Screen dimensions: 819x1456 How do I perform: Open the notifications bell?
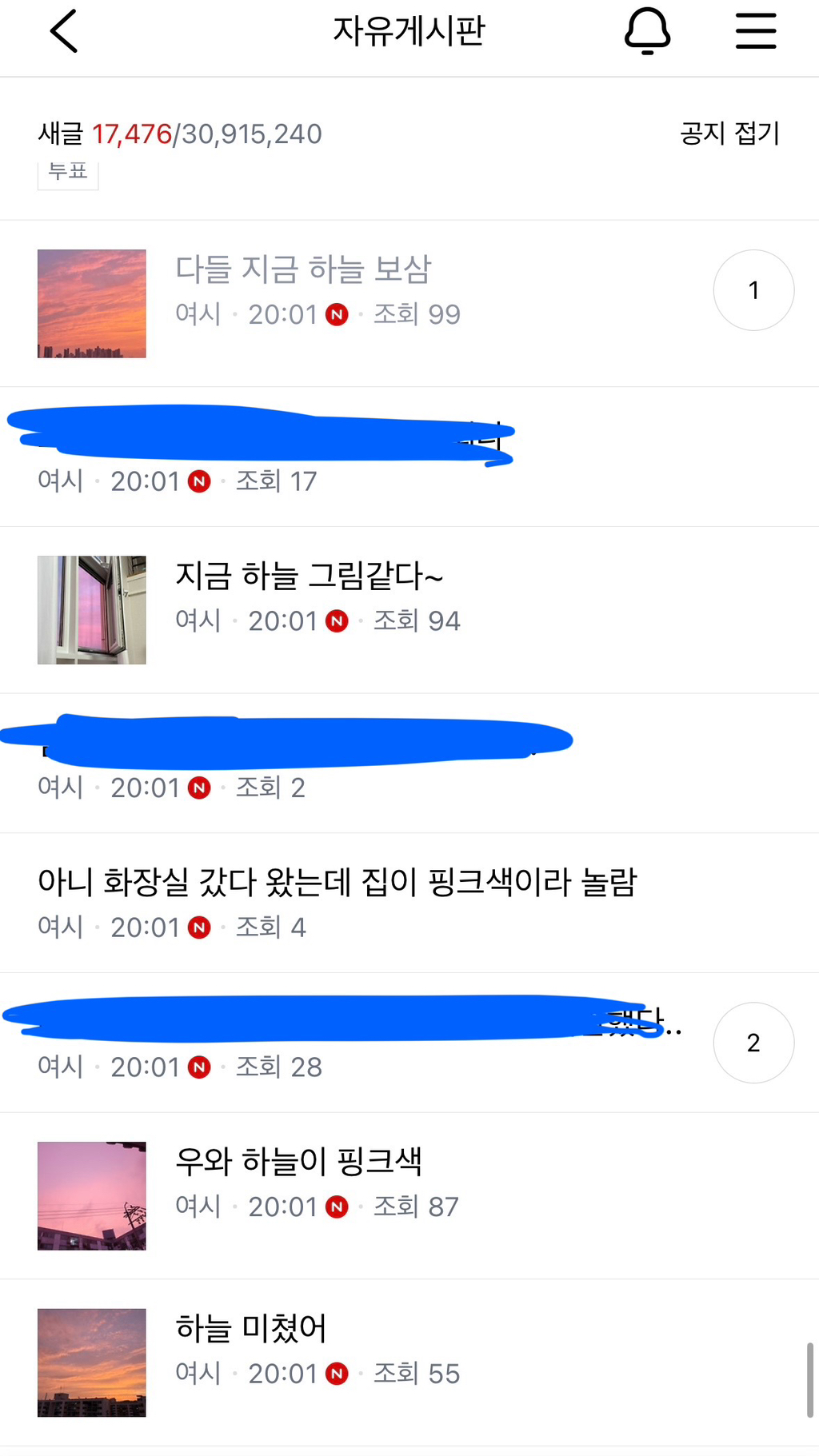(x=647, y=32)
